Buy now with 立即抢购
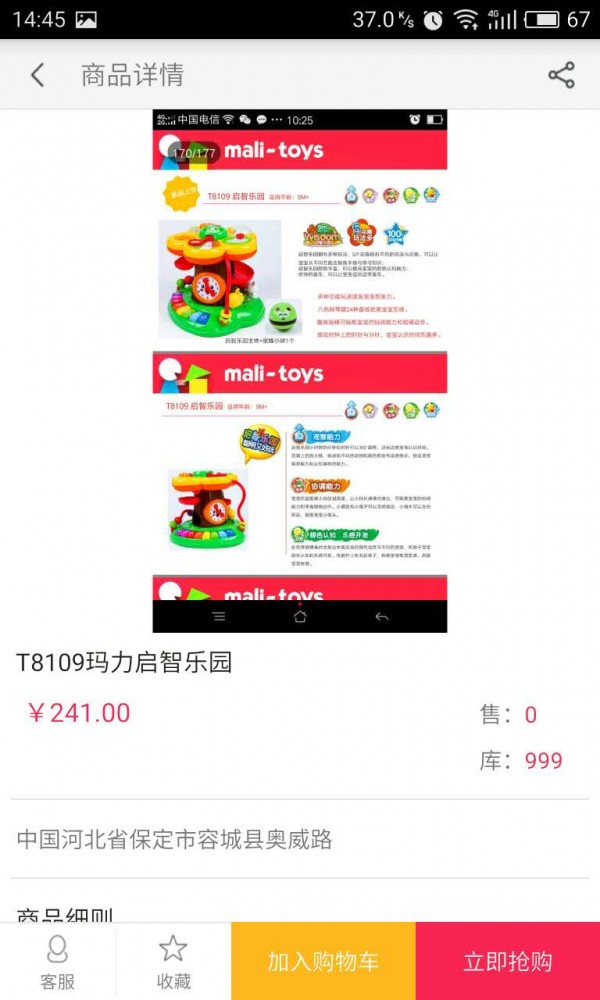The image size is (600, 1000). pyautogui.click(x=507, y=961)
